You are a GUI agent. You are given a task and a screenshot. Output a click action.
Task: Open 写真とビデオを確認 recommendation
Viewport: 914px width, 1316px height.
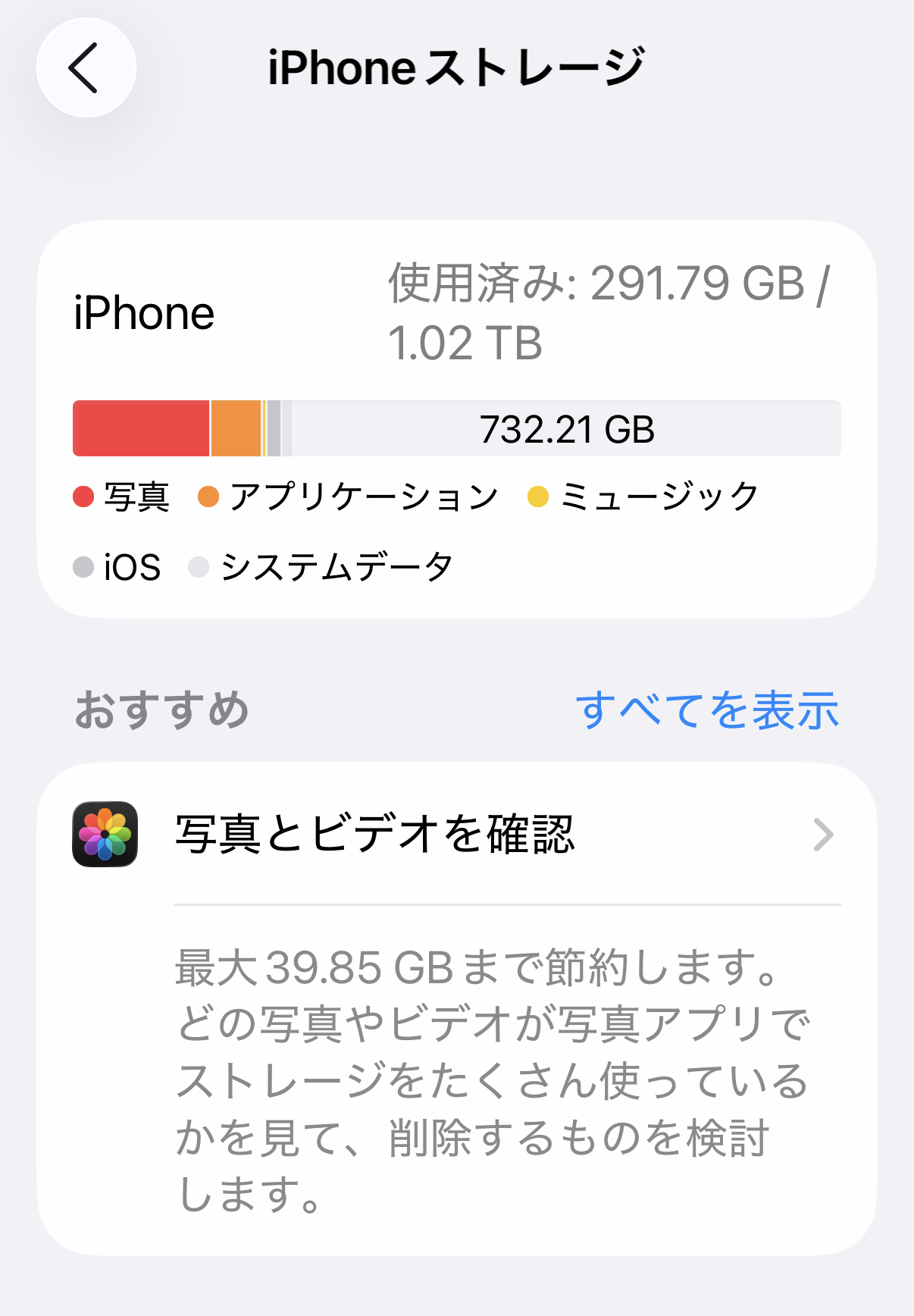[x=456, y=835]
